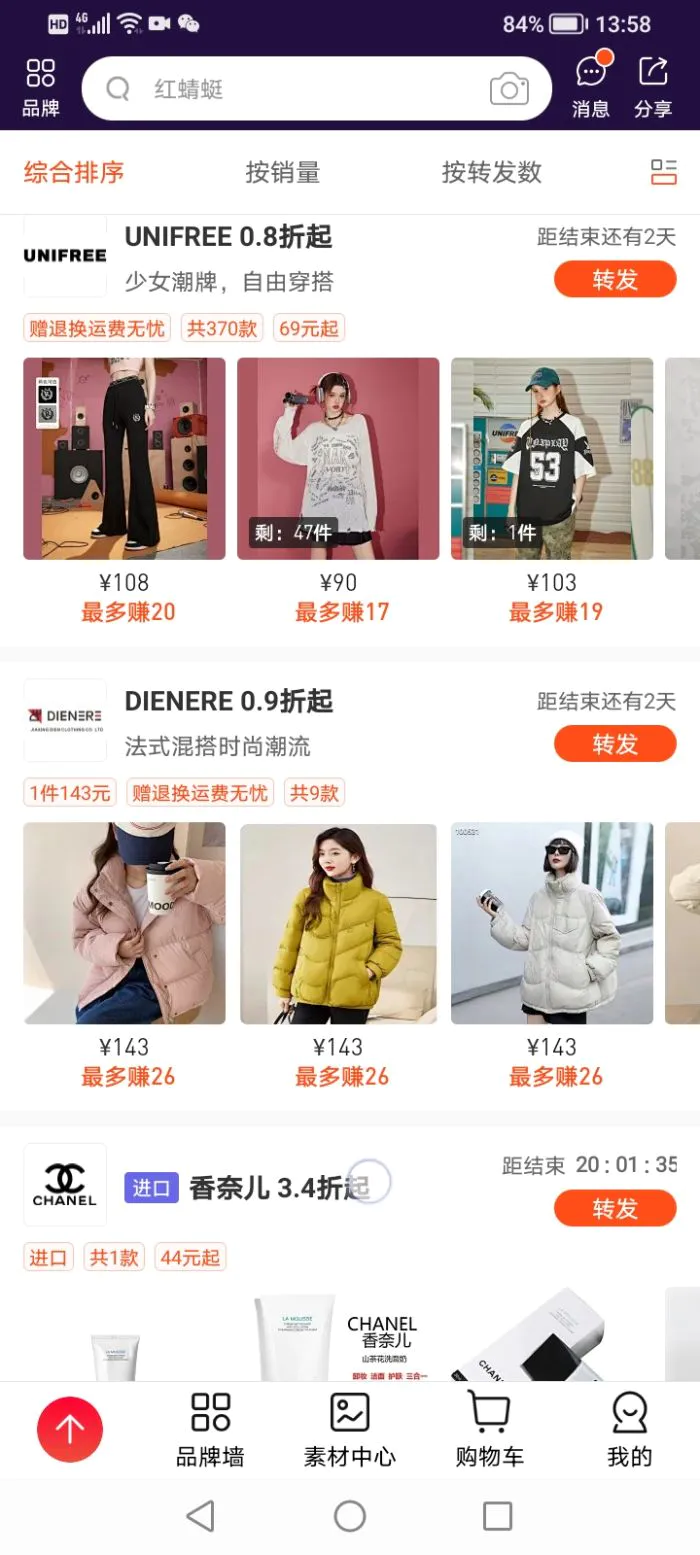The height and width of the screenshot is (1555, 700).
Task: Tap 转发 for 香奈儿
Action: [615, 1208]
